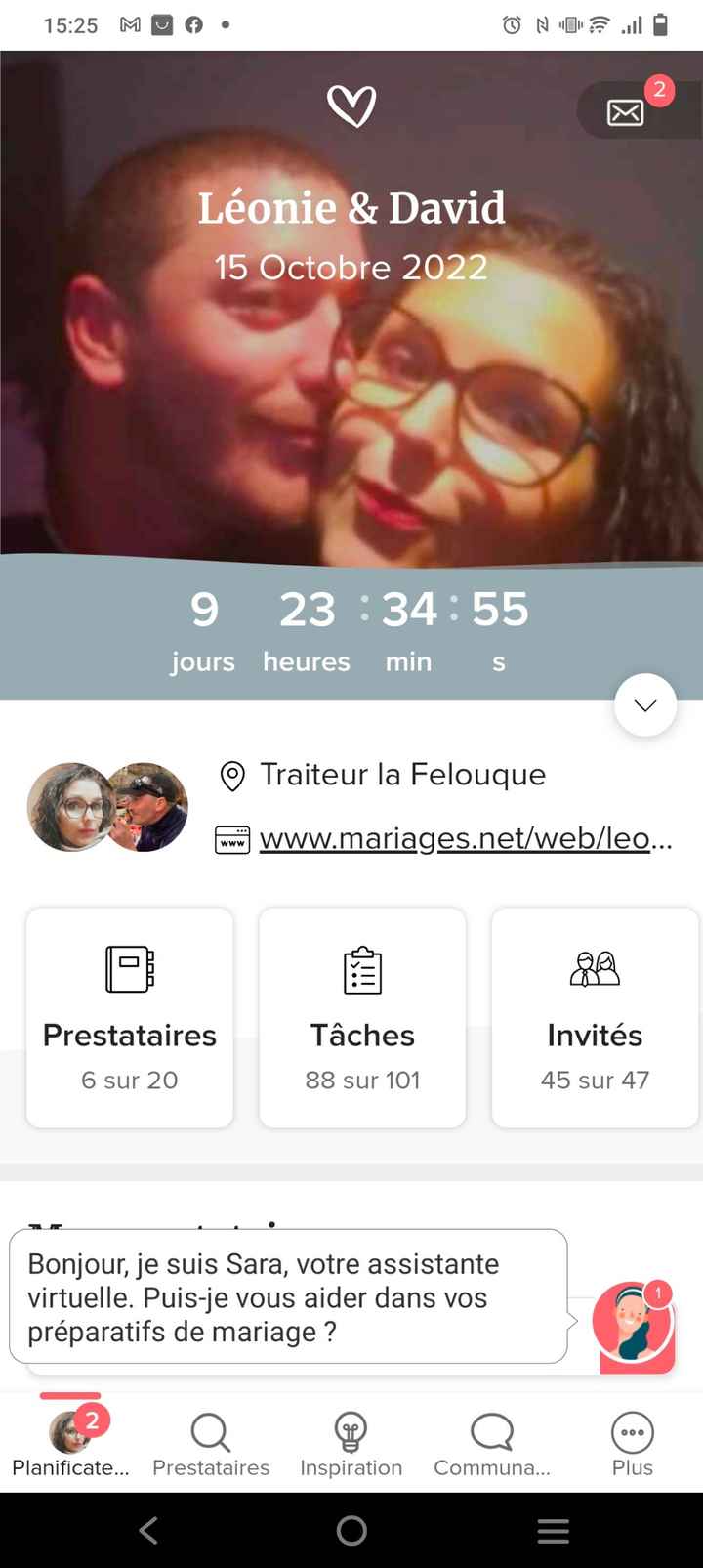
Task: Click the couple's profile photos
Action: coord(106,807)
